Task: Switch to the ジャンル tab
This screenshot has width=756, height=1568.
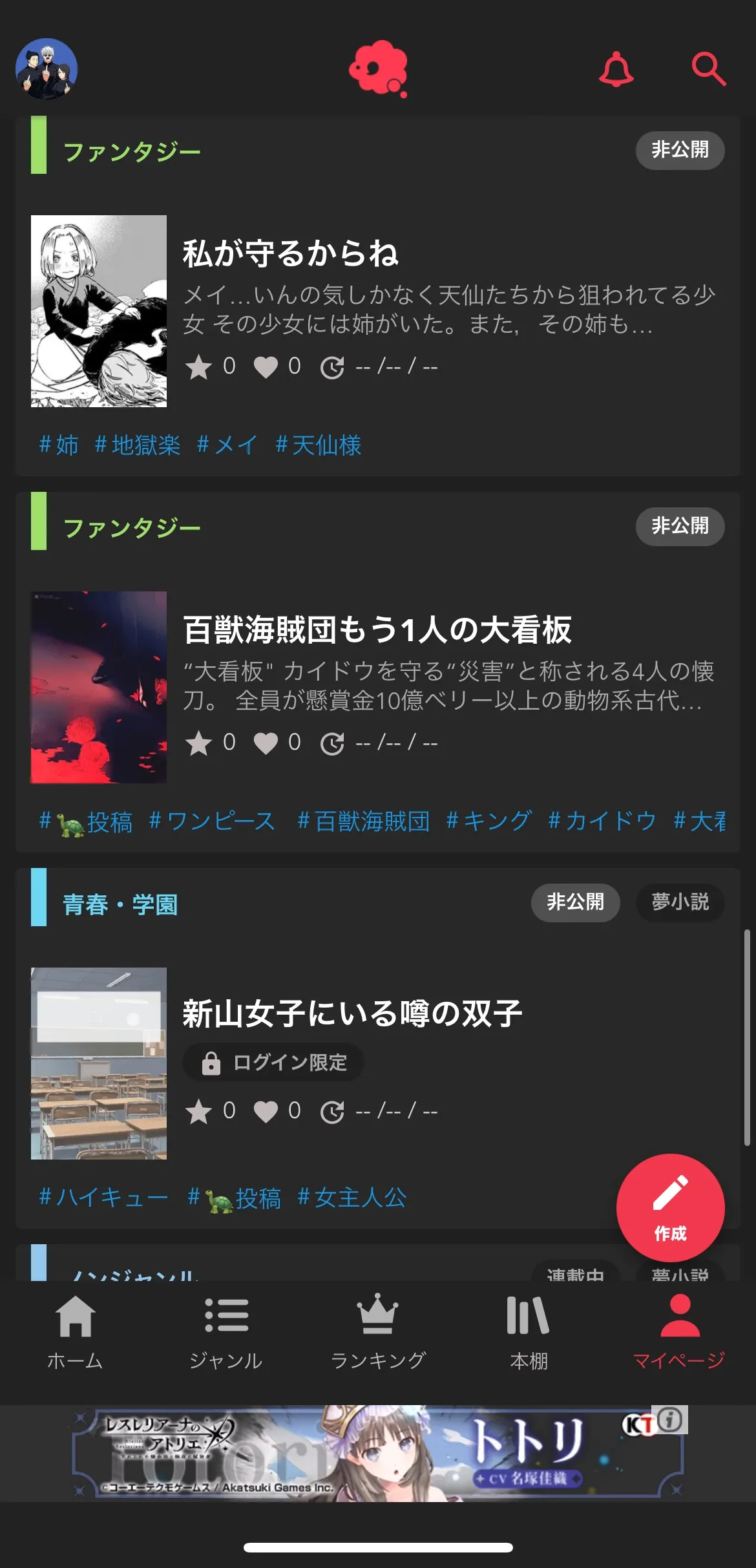Action: tap(226, 1331)
